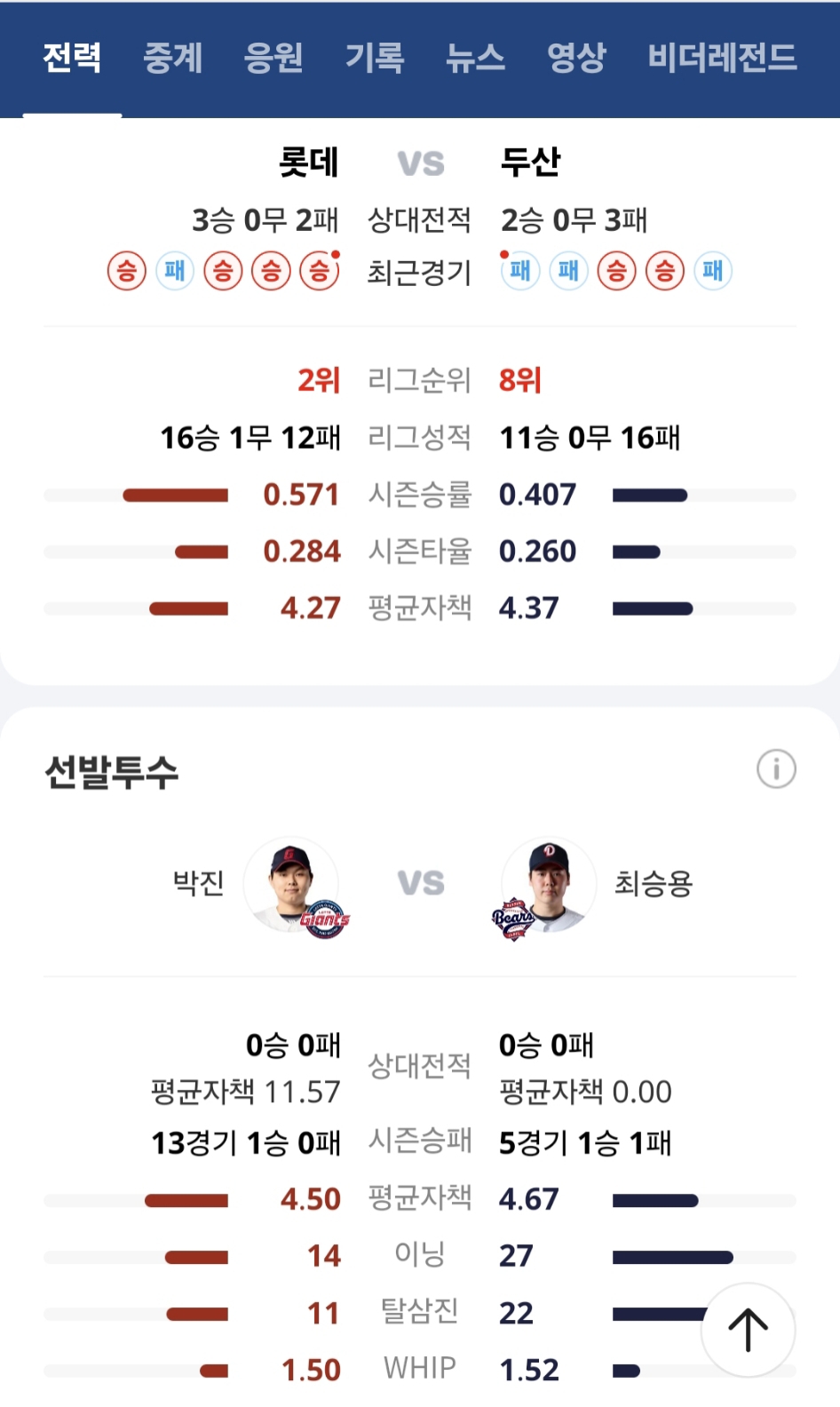Switch to the 중계 tab
The image size is (840, 1407).
point(173,59)
